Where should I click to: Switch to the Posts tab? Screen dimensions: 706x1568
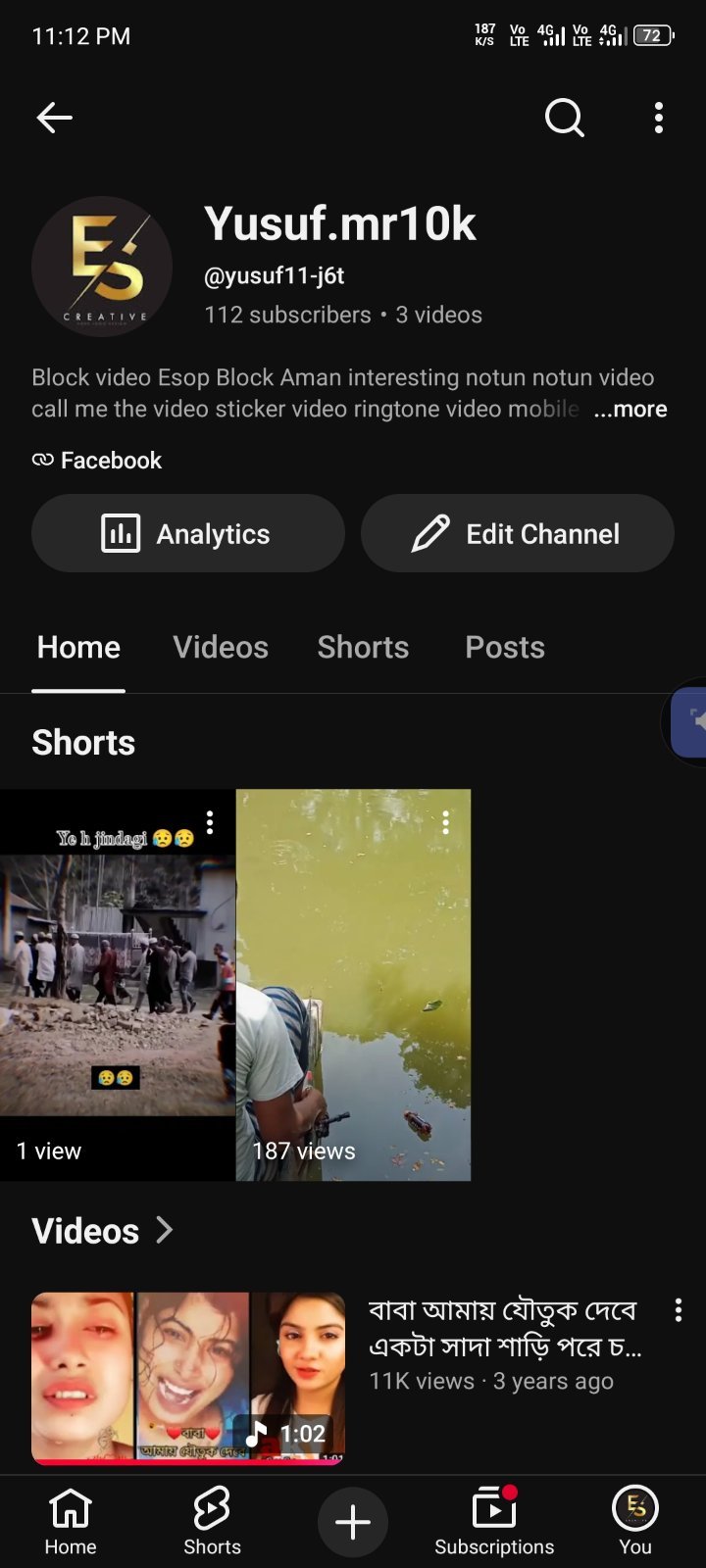505,647
